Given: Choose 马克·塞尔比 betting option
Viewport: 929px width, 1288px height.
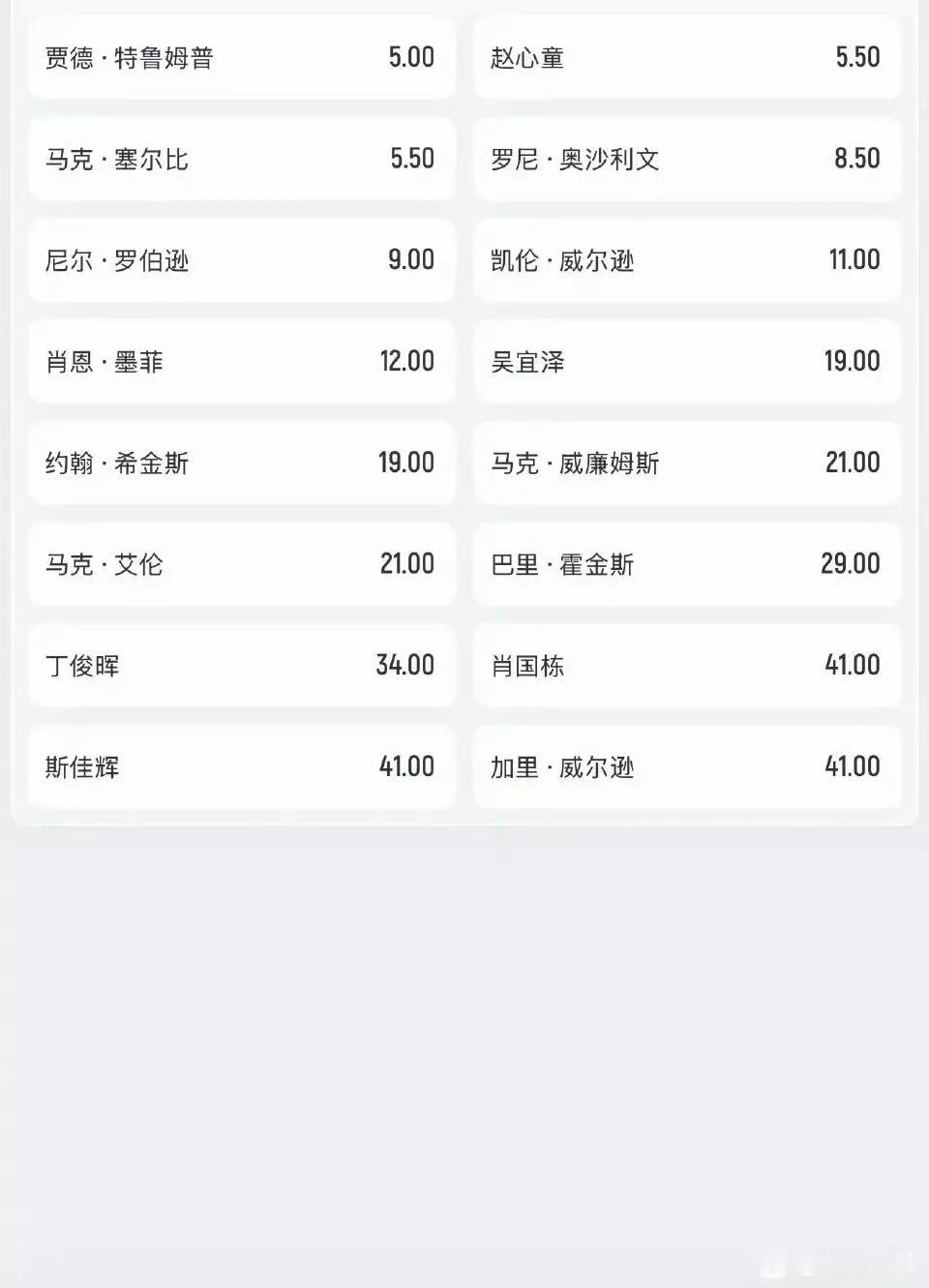Looking at the screenshot, I should 240,161.
